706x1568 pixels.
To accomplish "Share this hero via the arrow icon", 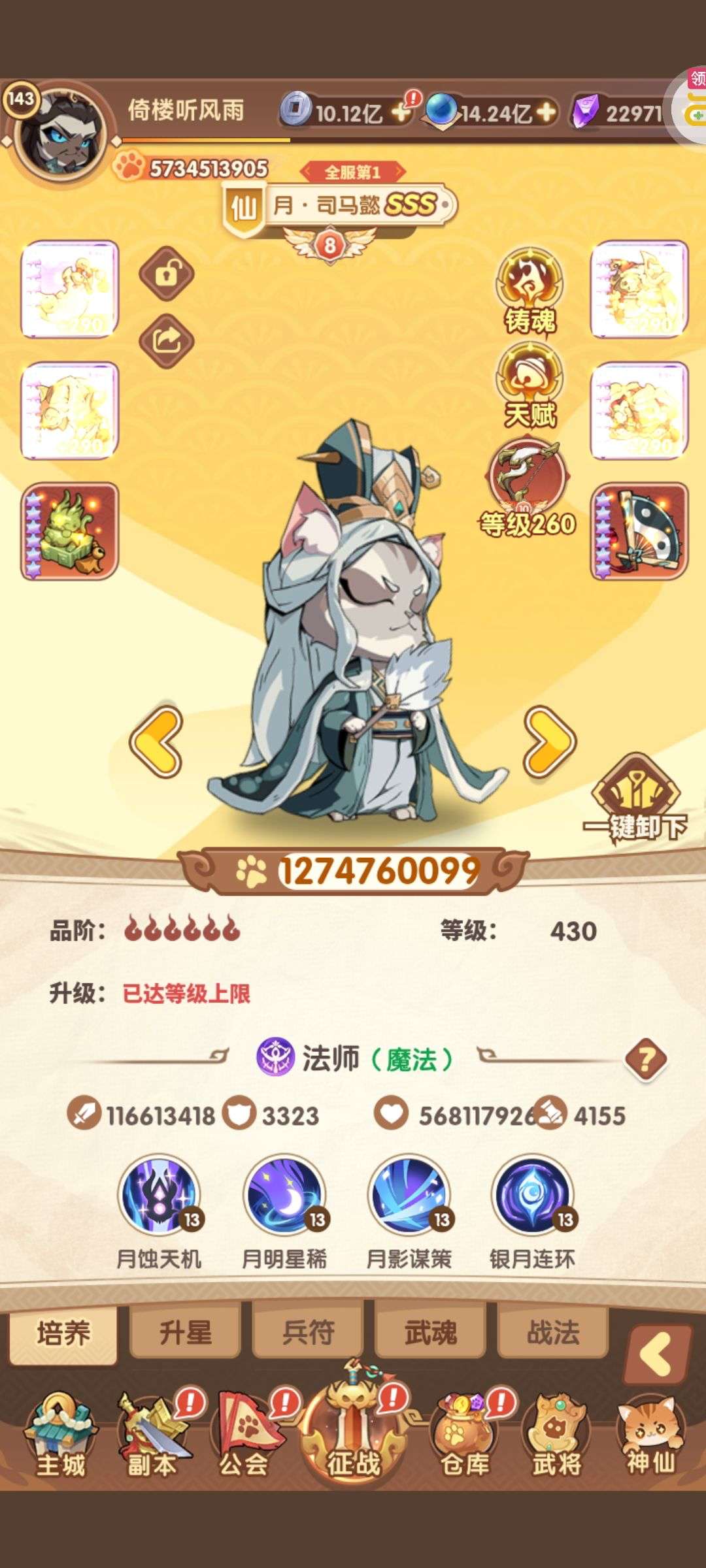I will 167,340.
